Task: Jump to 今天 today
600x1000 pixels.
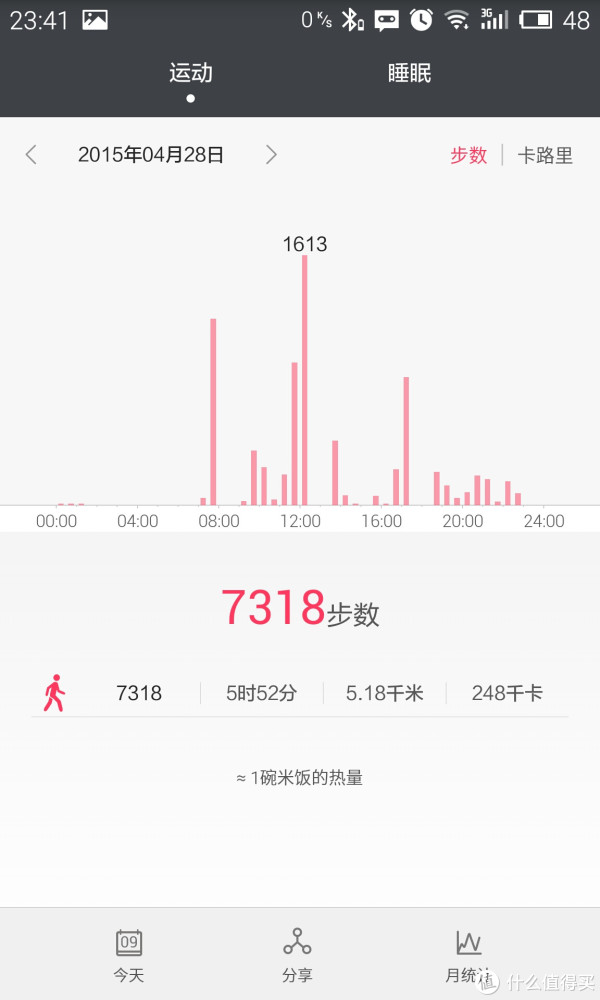Action: tap(129, 955)
